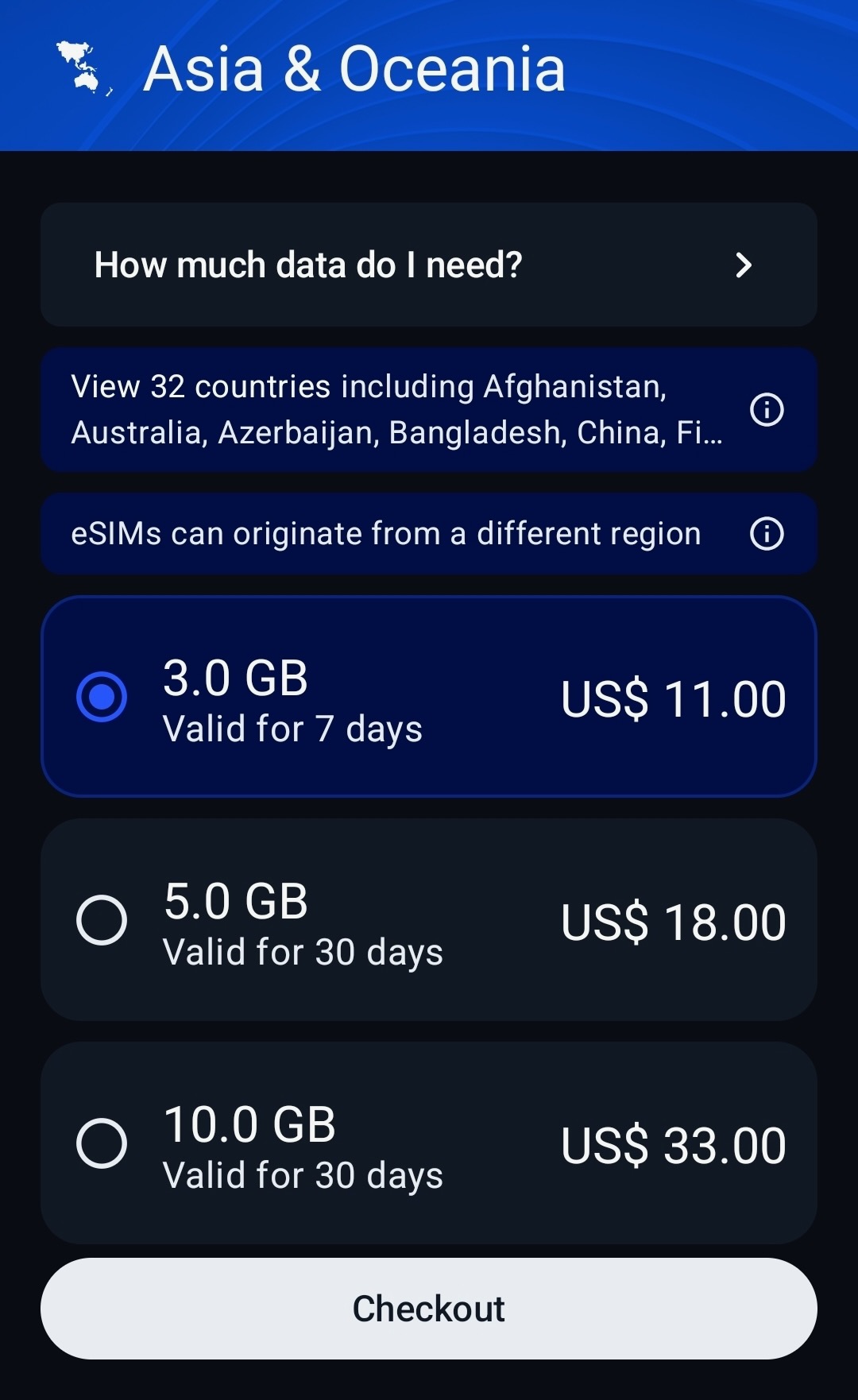
Task: Tap the Checkout button
Action: tap(429, 1309)
